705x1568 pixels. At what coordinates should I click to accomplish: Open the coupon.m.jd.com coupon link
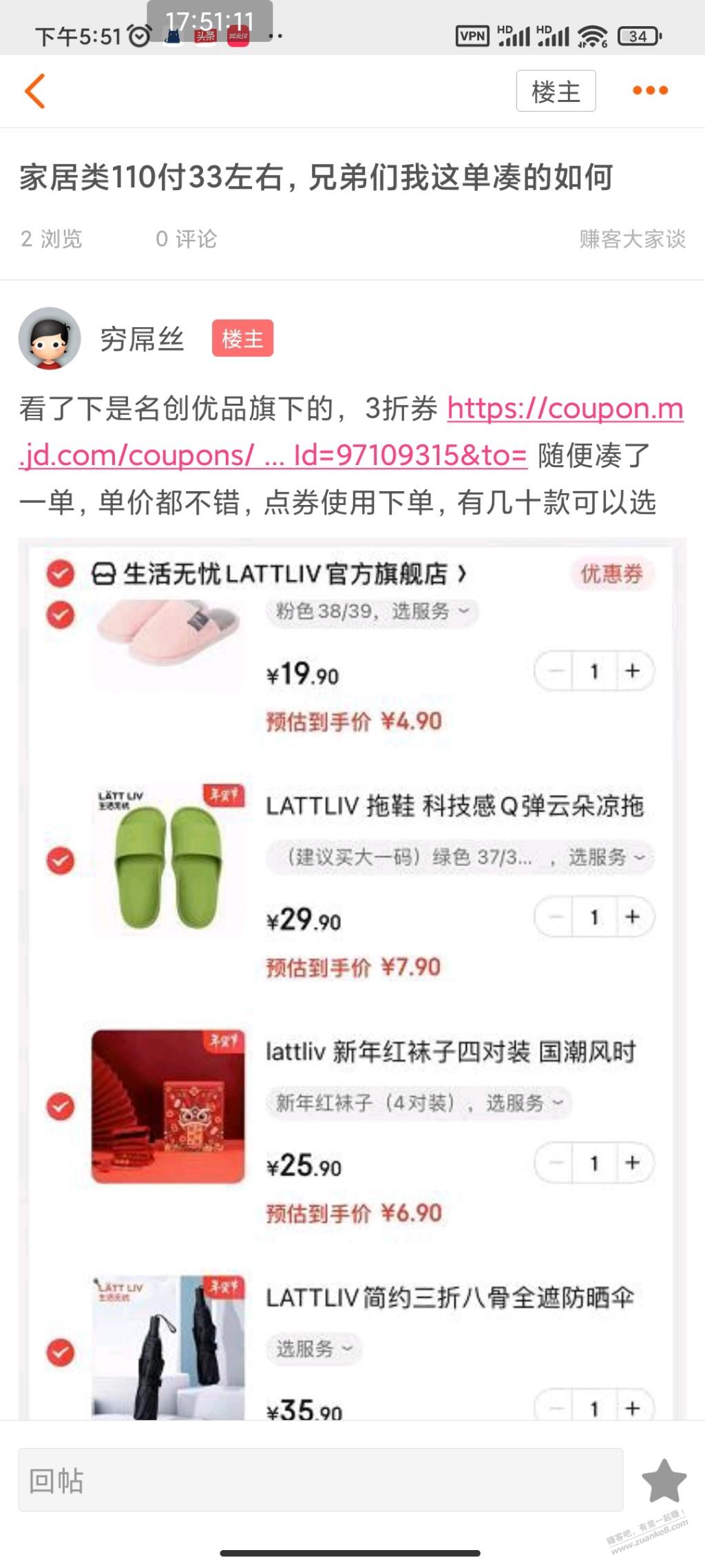pyautogui.click(x=351, y=432)
